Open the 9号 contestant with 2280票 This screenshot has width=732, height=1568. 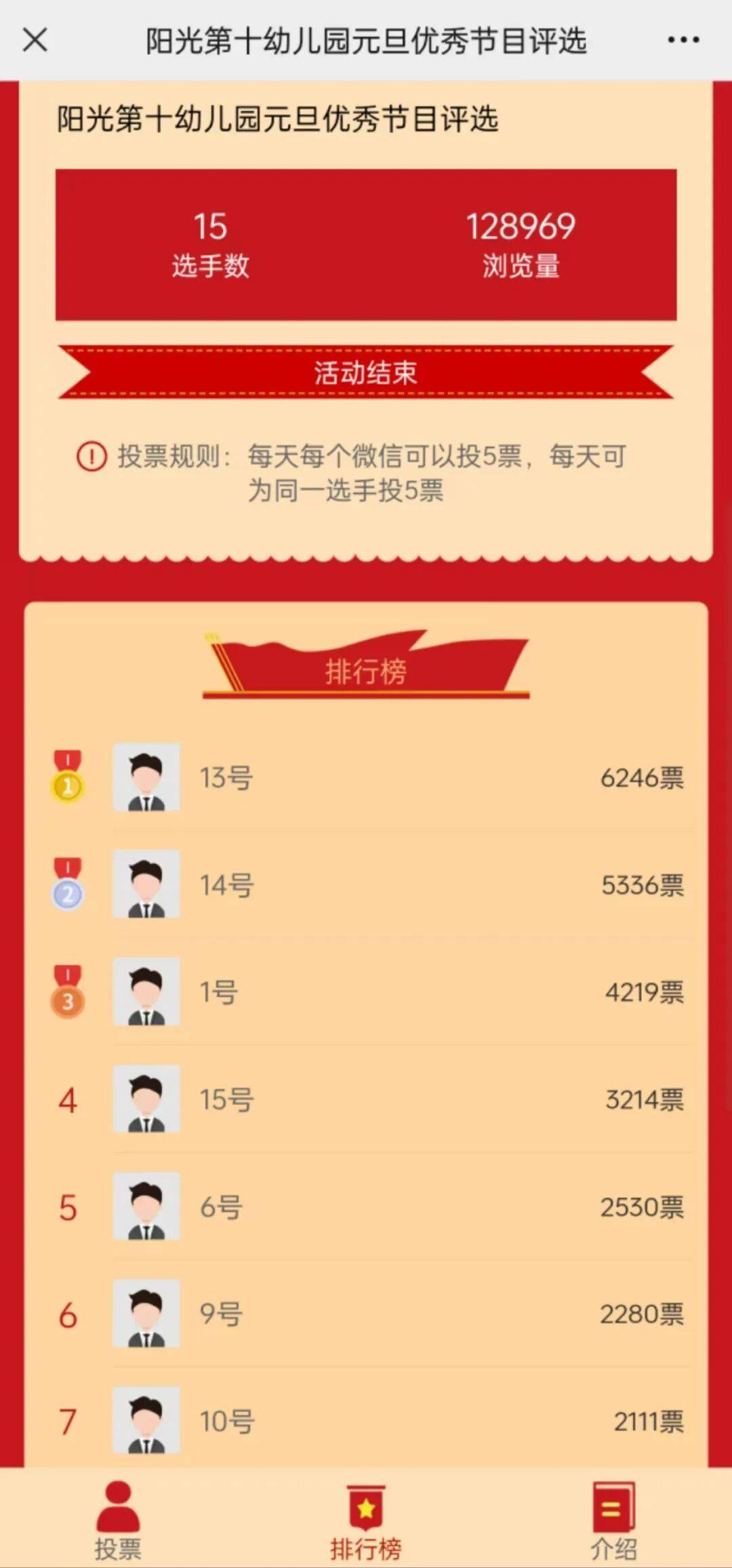366,1314
